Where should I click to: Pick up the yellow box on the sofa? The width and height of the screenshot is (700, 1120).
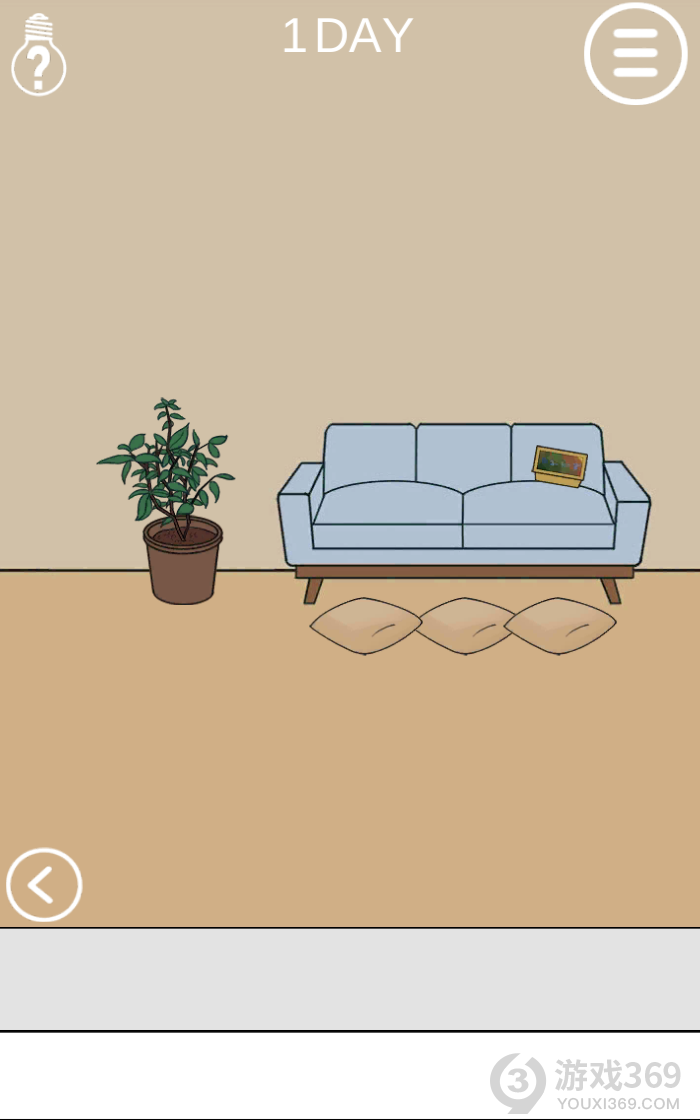coord(560,465)
